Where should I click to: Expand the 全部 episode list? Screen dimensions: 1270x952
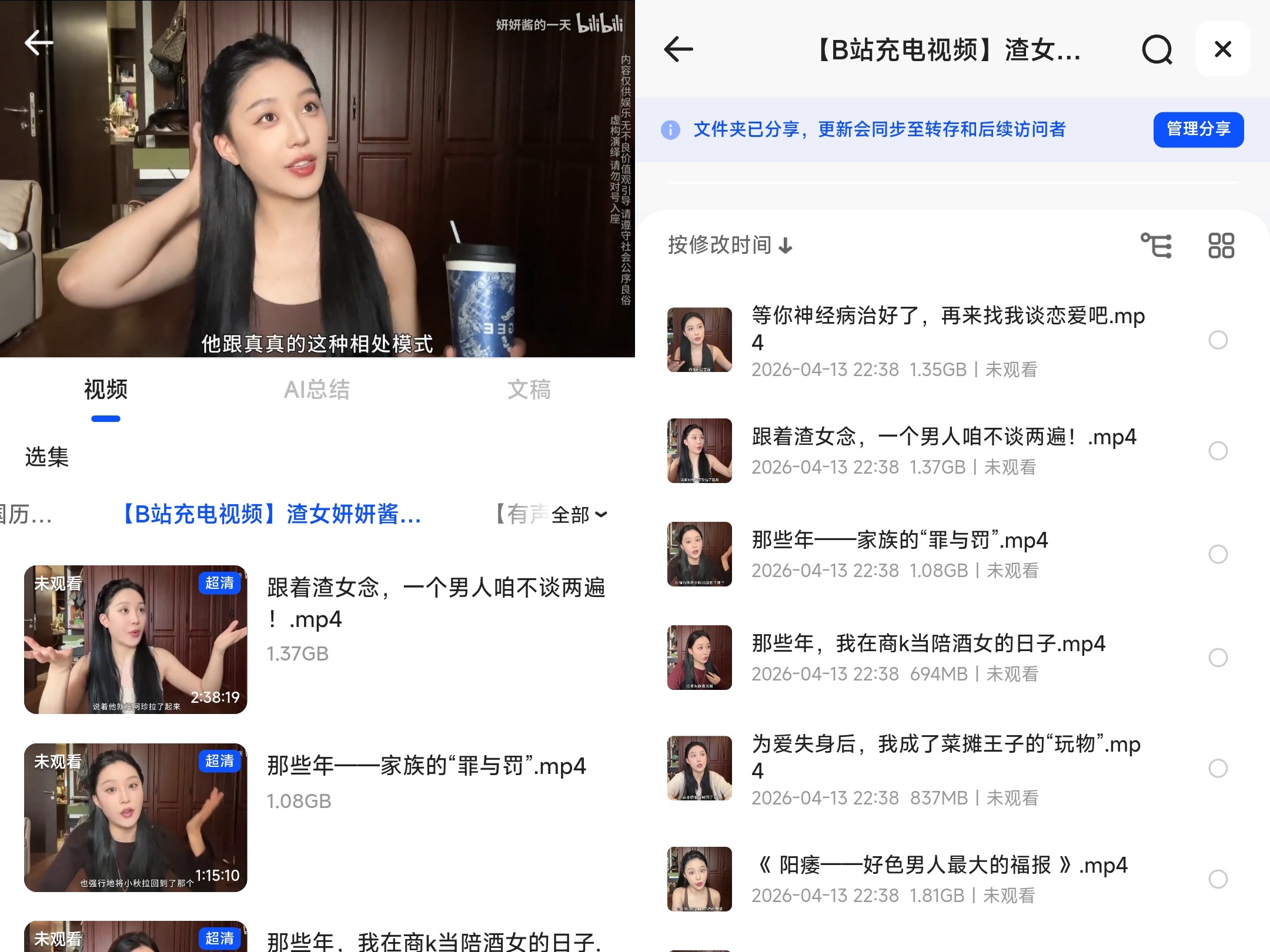[x=579, y=515]
